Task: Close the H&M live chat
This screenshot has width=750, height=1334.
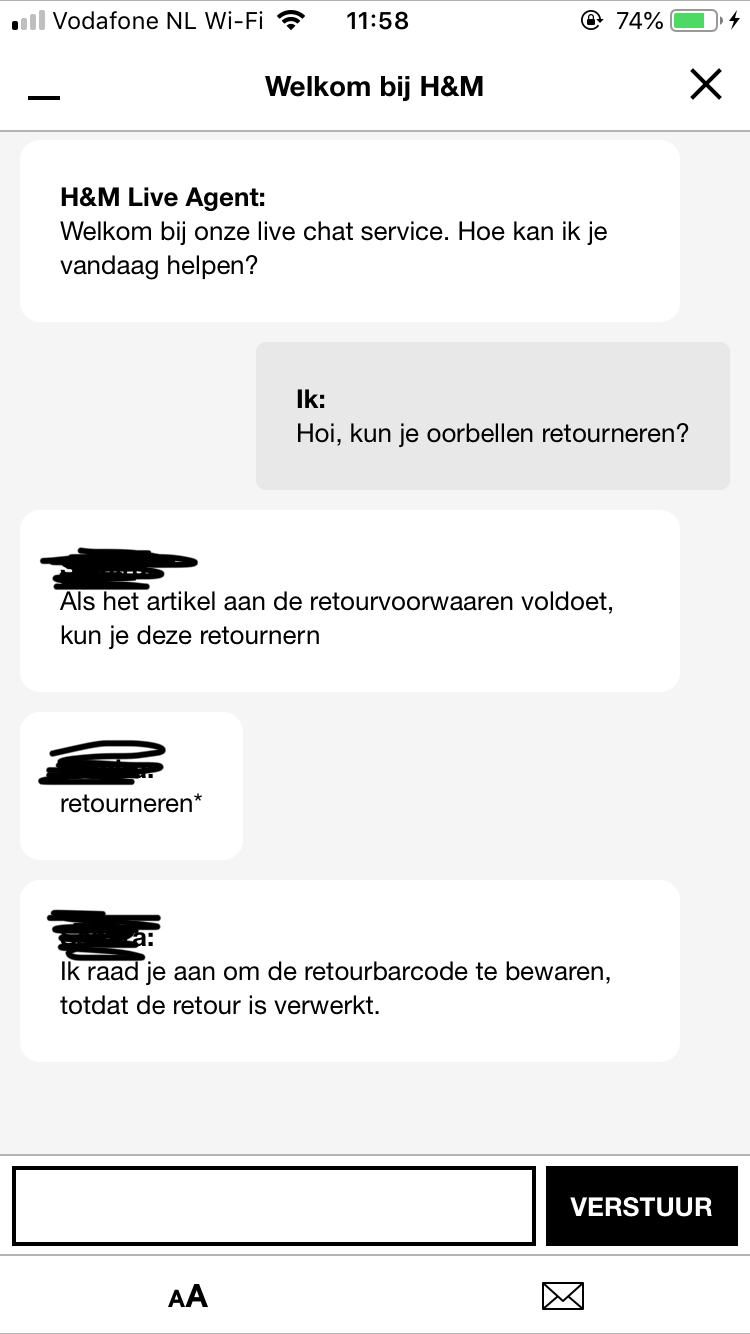Action: tap(706, 85)
